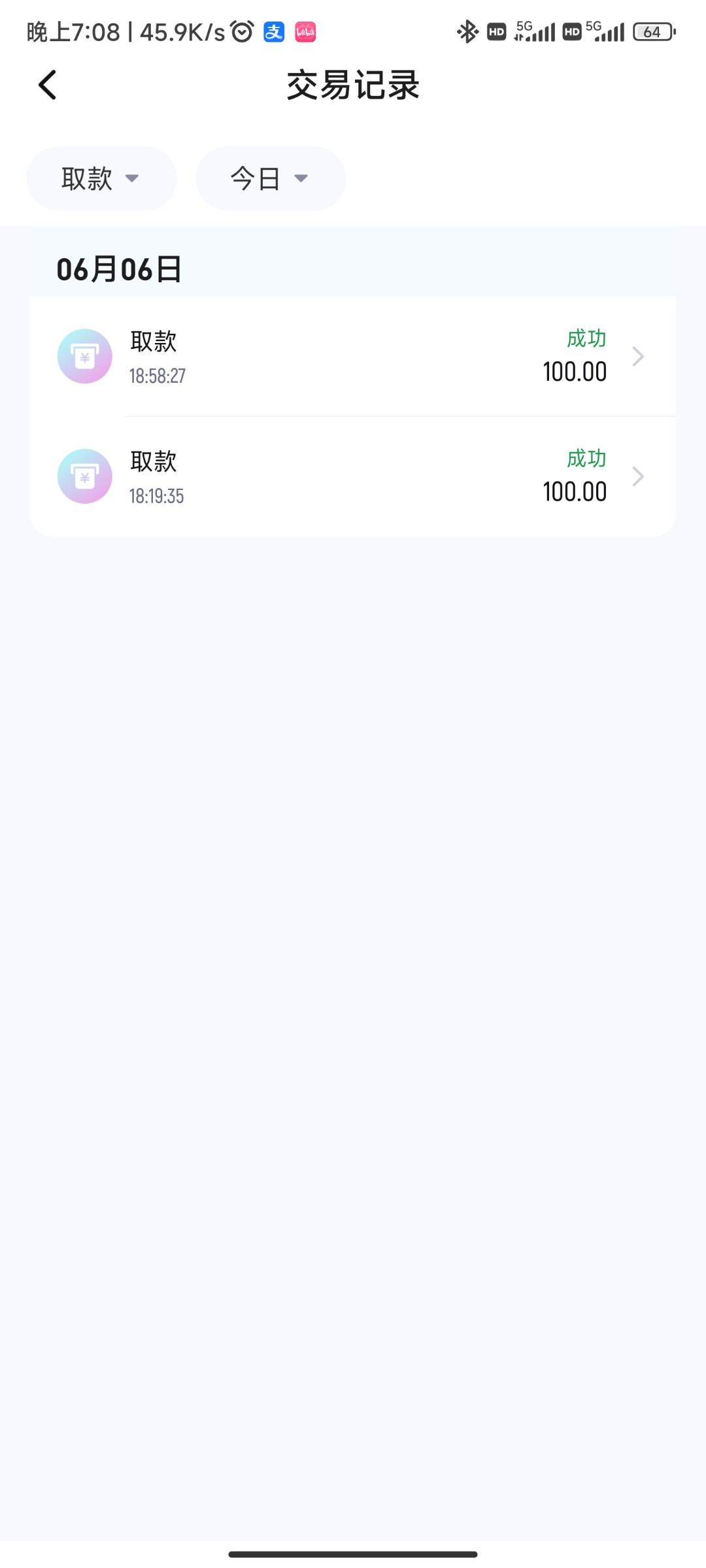
Task: Expand details via the 18:19:35 row chevron
Action: point(637,476)
